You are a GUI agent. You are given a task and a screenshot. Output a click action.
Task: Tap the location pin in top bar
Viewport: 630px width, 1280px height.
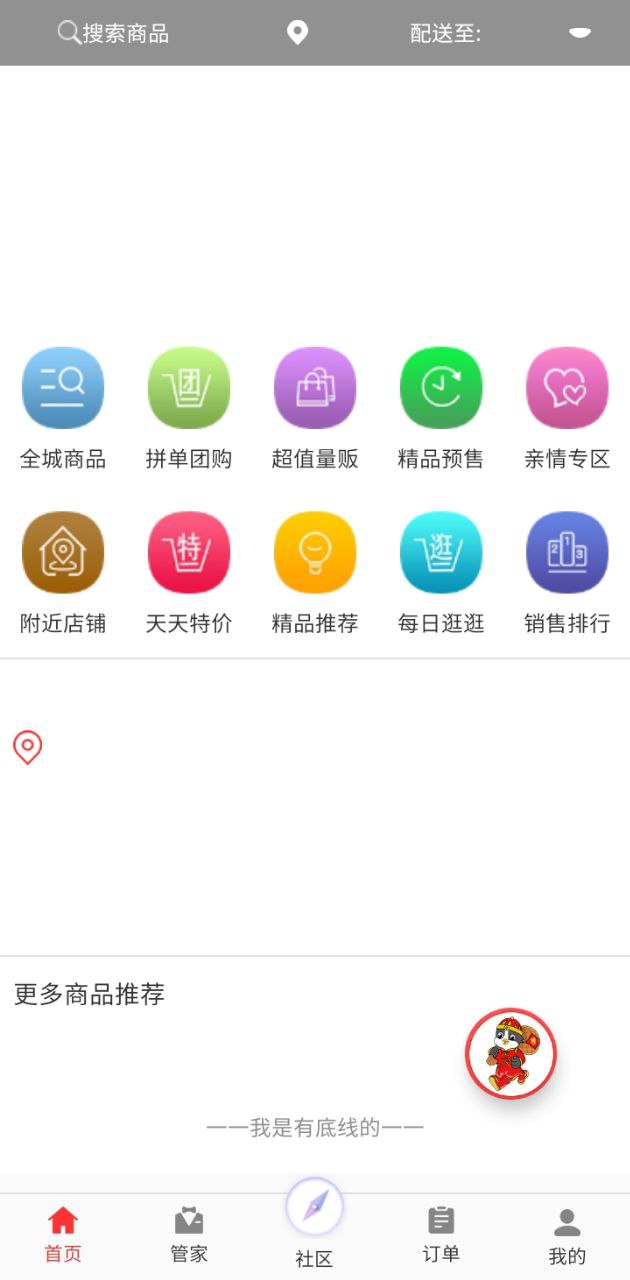[x=297, y=33]
